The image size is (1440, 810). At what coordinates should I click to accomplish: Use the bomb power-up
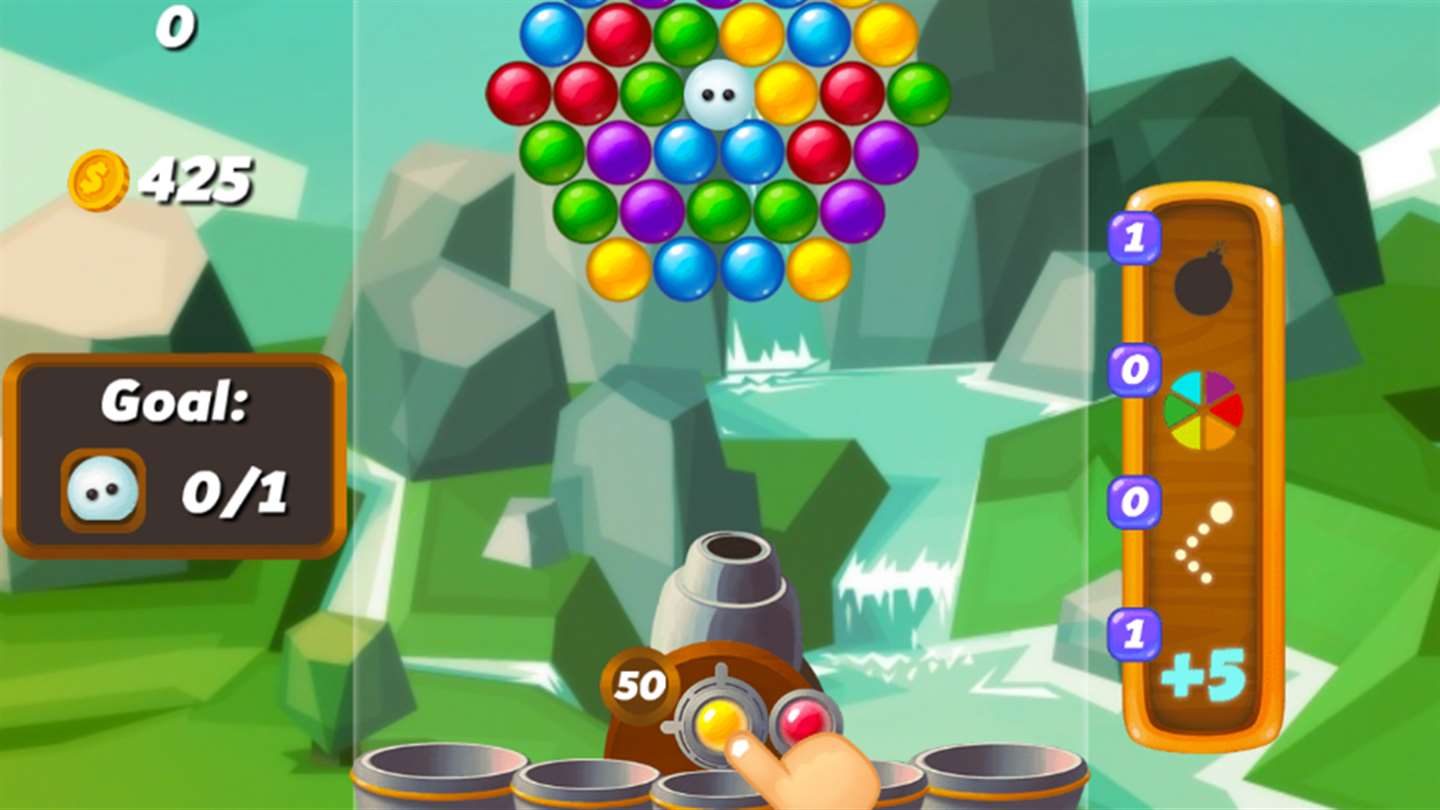pyautogui.click(x=1203, y=281)
